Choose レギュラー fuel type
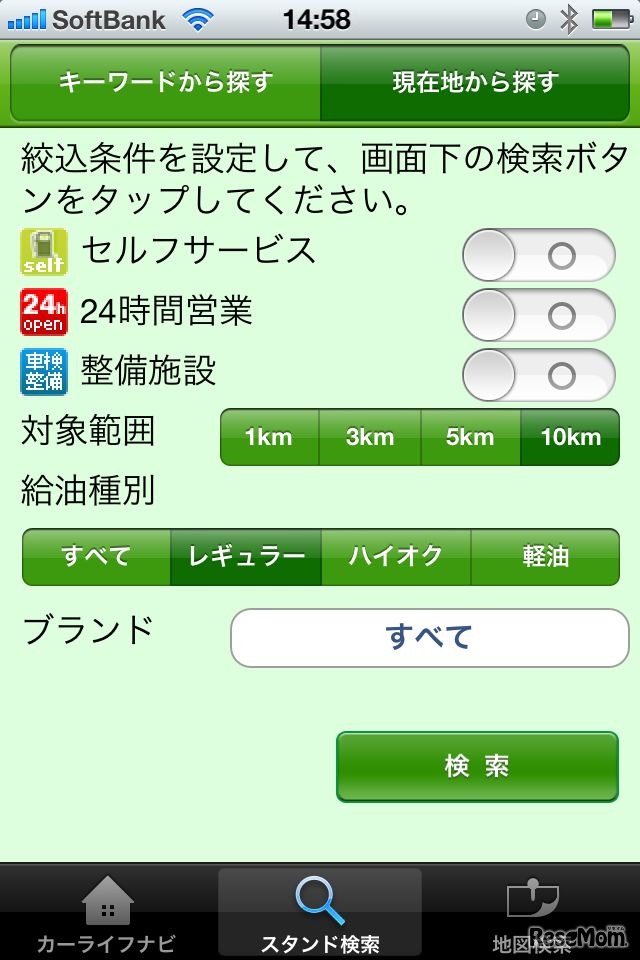 [x=246, y=557]
